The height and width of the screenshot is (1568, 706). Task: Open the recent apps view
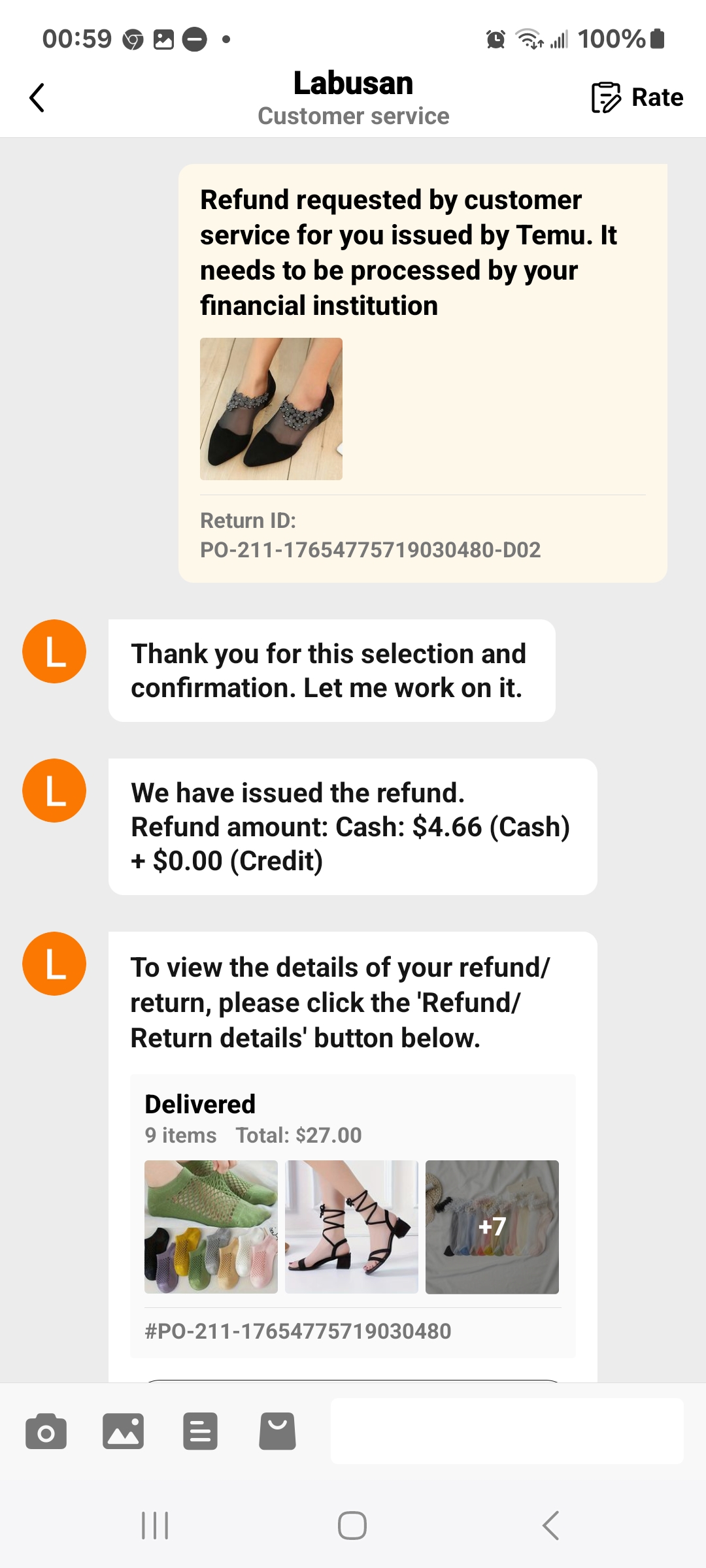tap(155, 1526)
